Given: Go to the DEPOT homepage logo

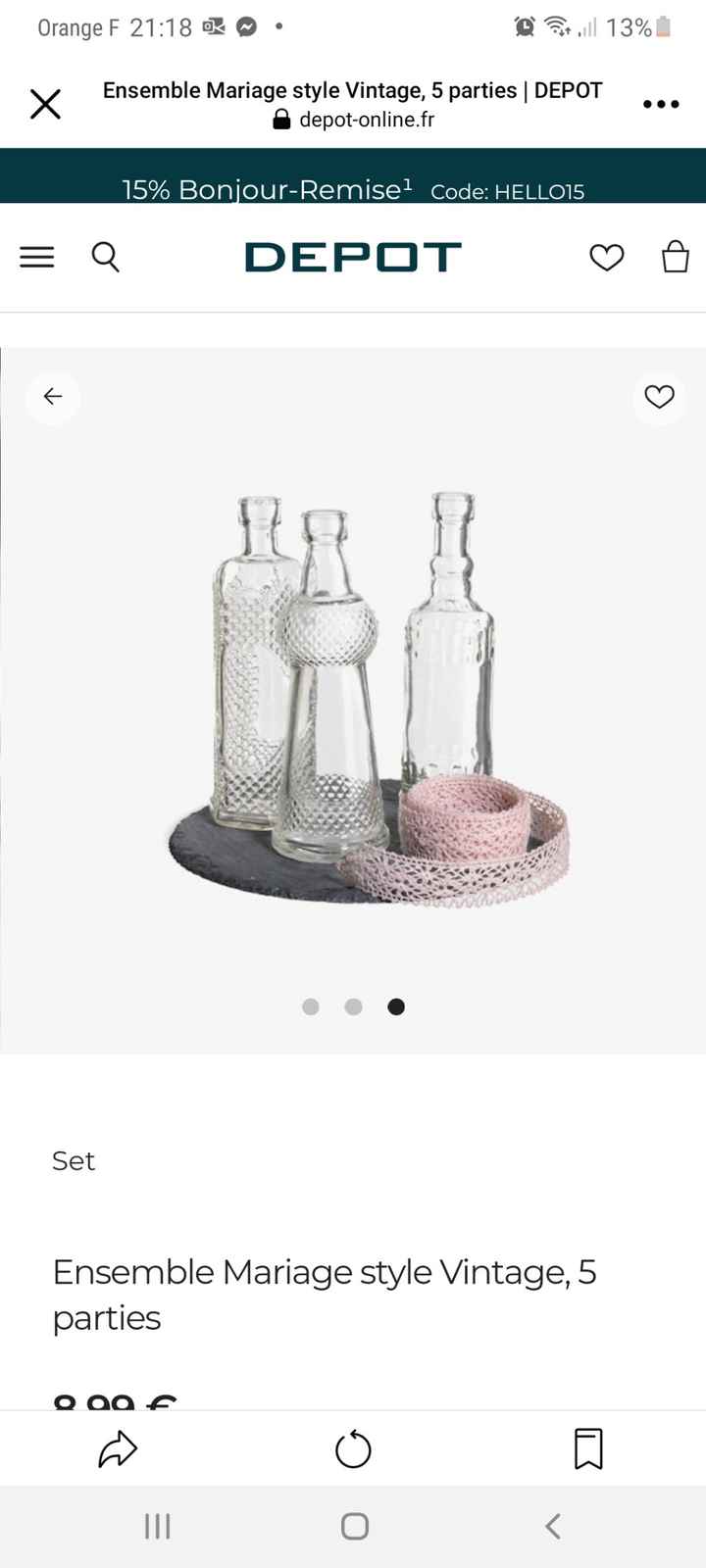Looking at the screenshot, I should coord(353,257).
